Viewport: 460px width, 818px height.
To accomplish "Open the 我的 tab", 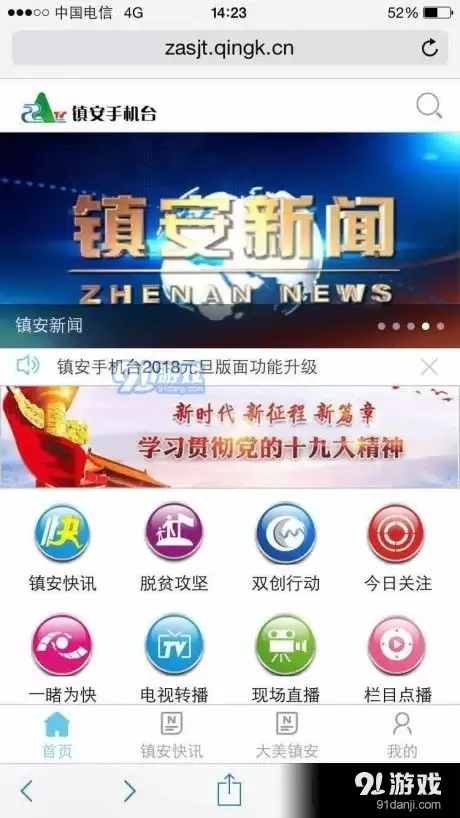I will coord(402,735).
